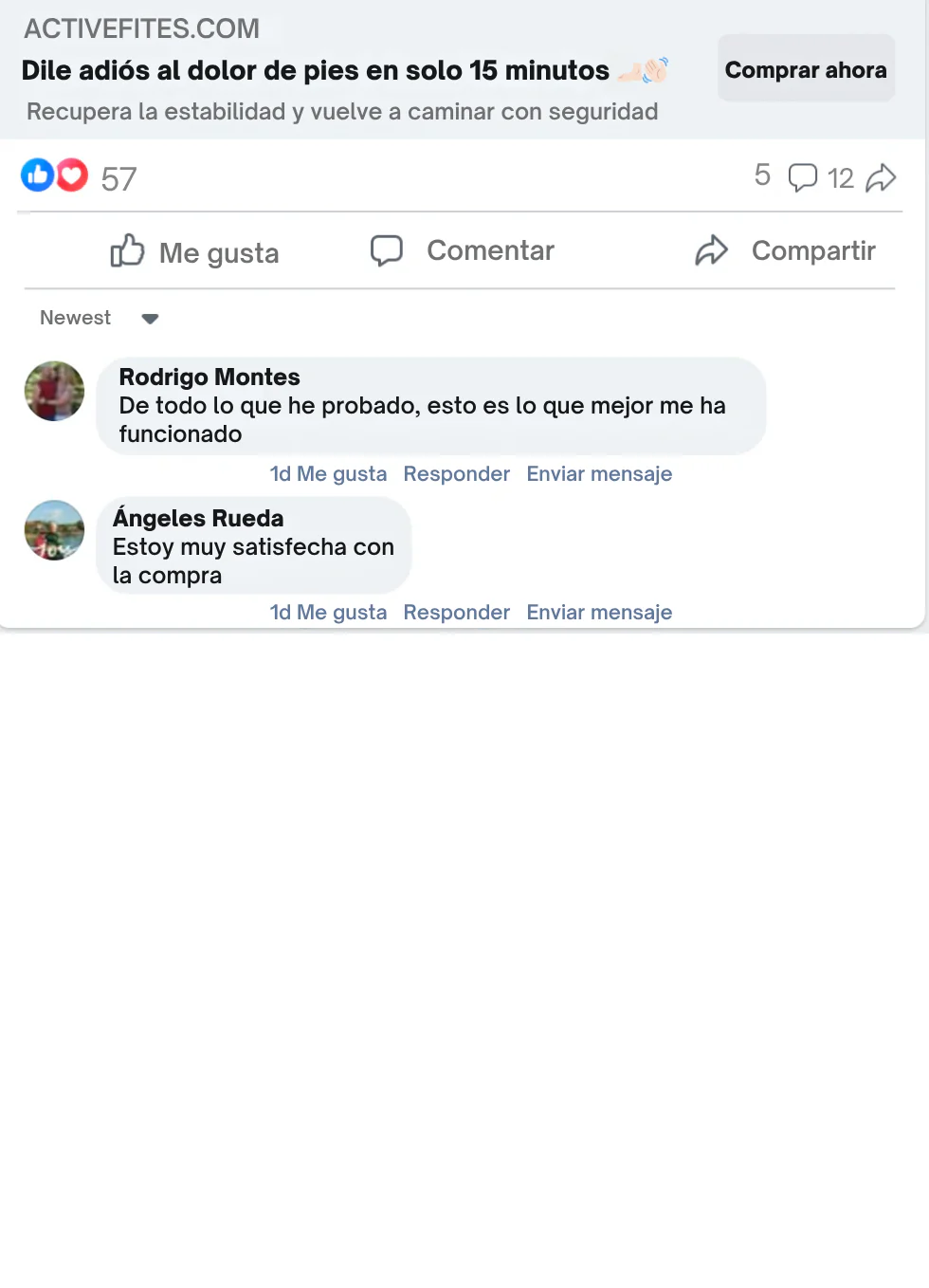Open the ad headline link to activefites.com
Viewport: 929px width, 1288px height.
tap(316, 70)
